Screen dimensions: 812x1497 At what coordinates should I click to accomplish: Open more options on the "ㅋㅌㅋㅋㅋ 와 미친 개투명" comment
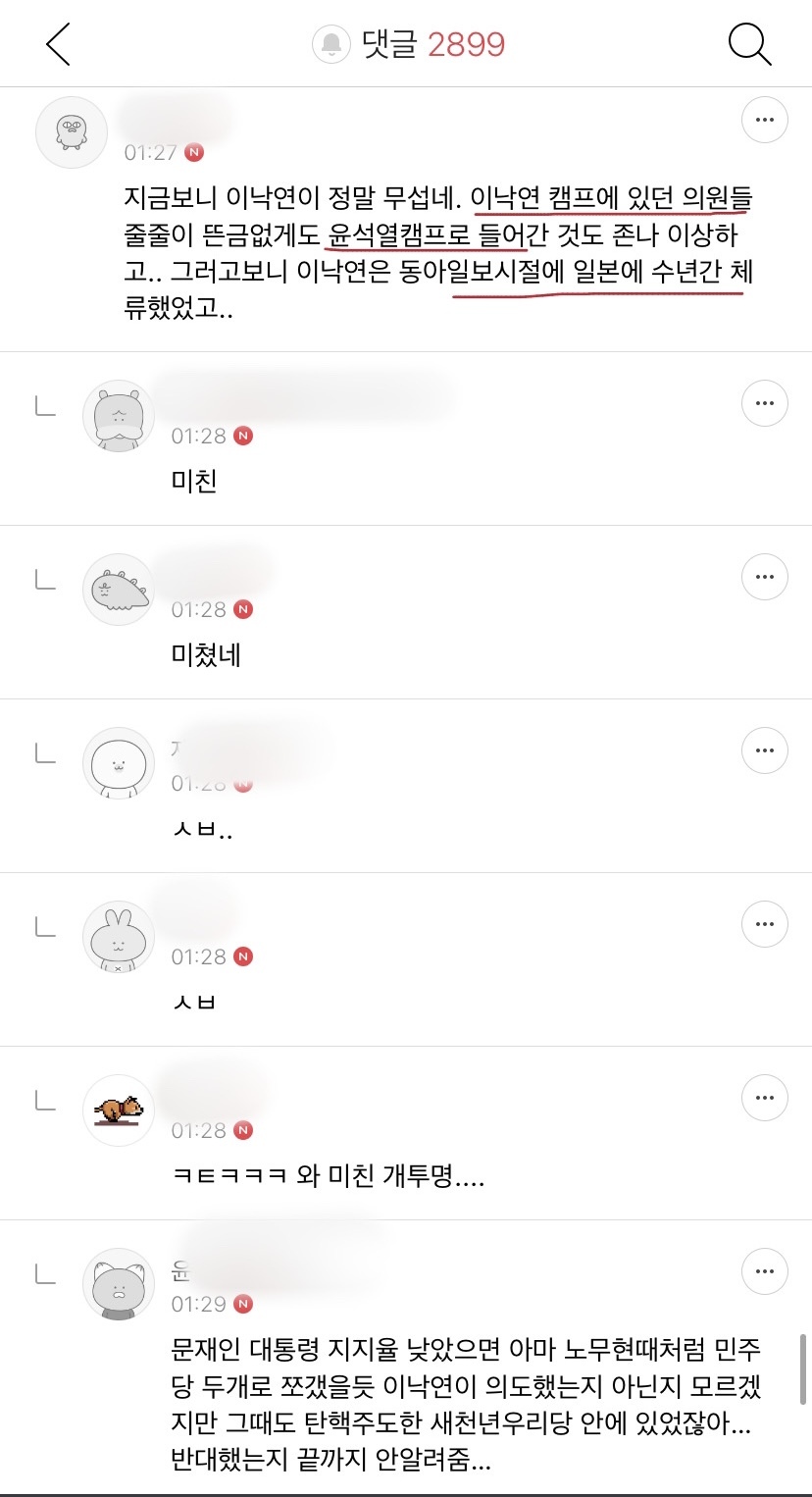coord(764,1098)
